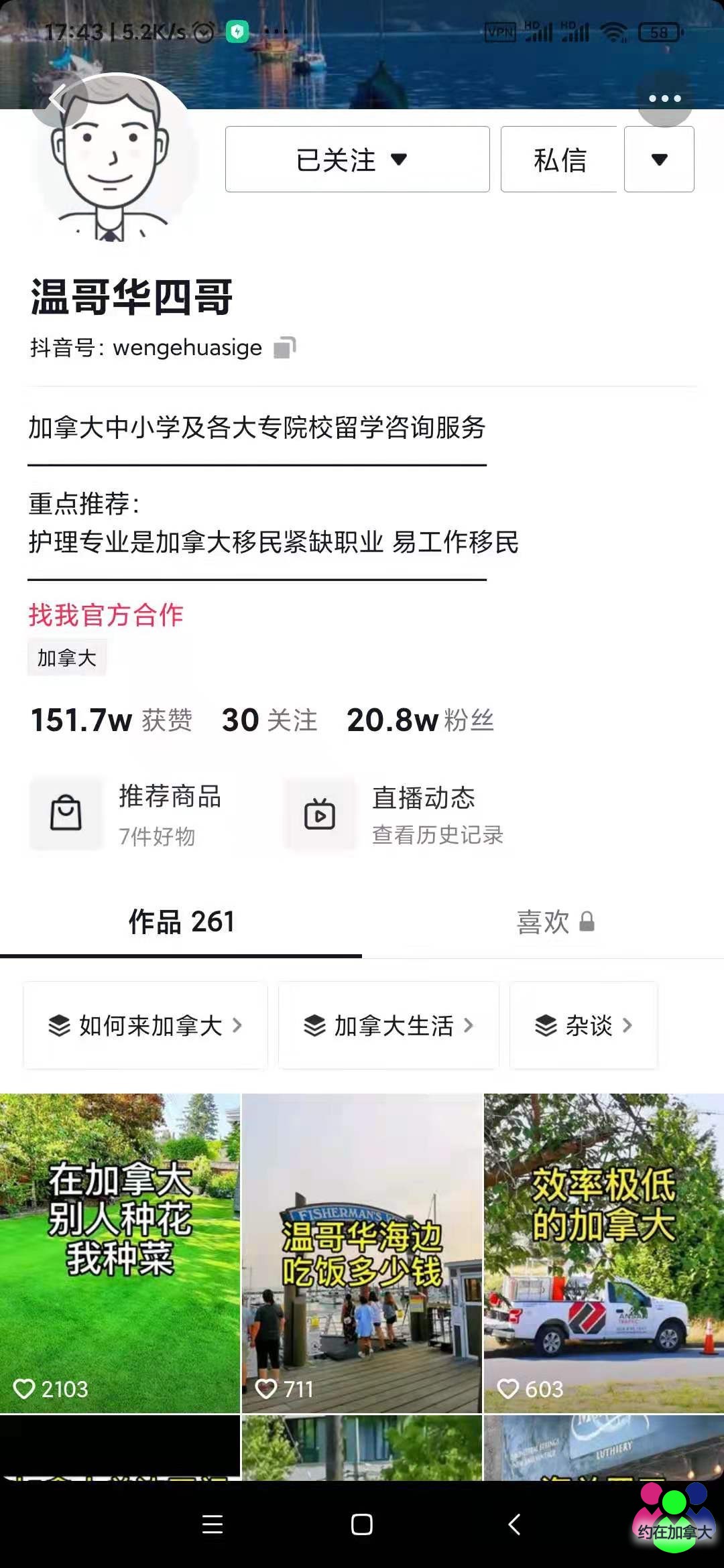Screen dimensions: 724x1568
Task: Tap the 已关注 following button
Action: tap(357, 159)
